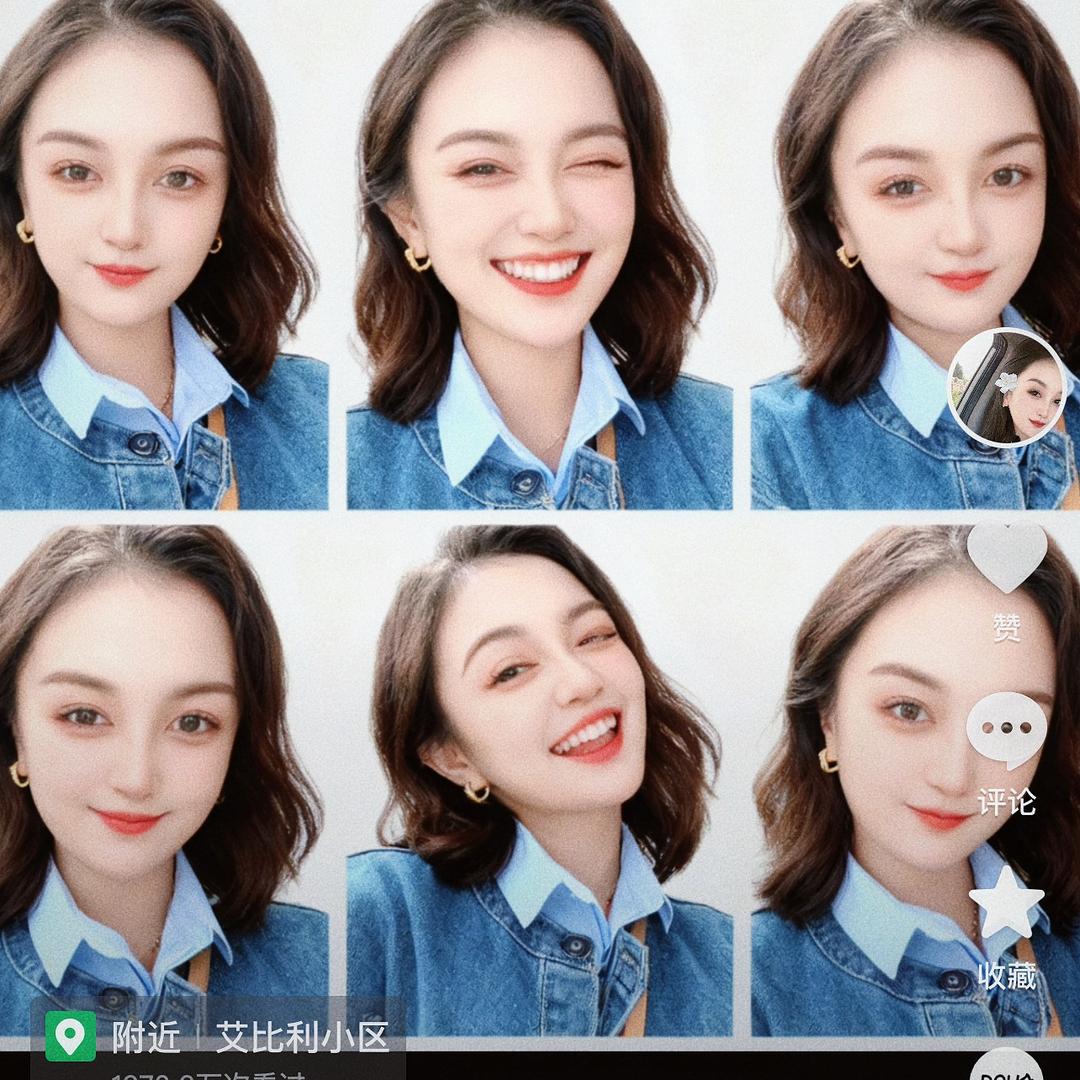Screen dimensions: 1080x1080
Task: Open the creator's profile avatar
Action: (x=1007, y=388)
